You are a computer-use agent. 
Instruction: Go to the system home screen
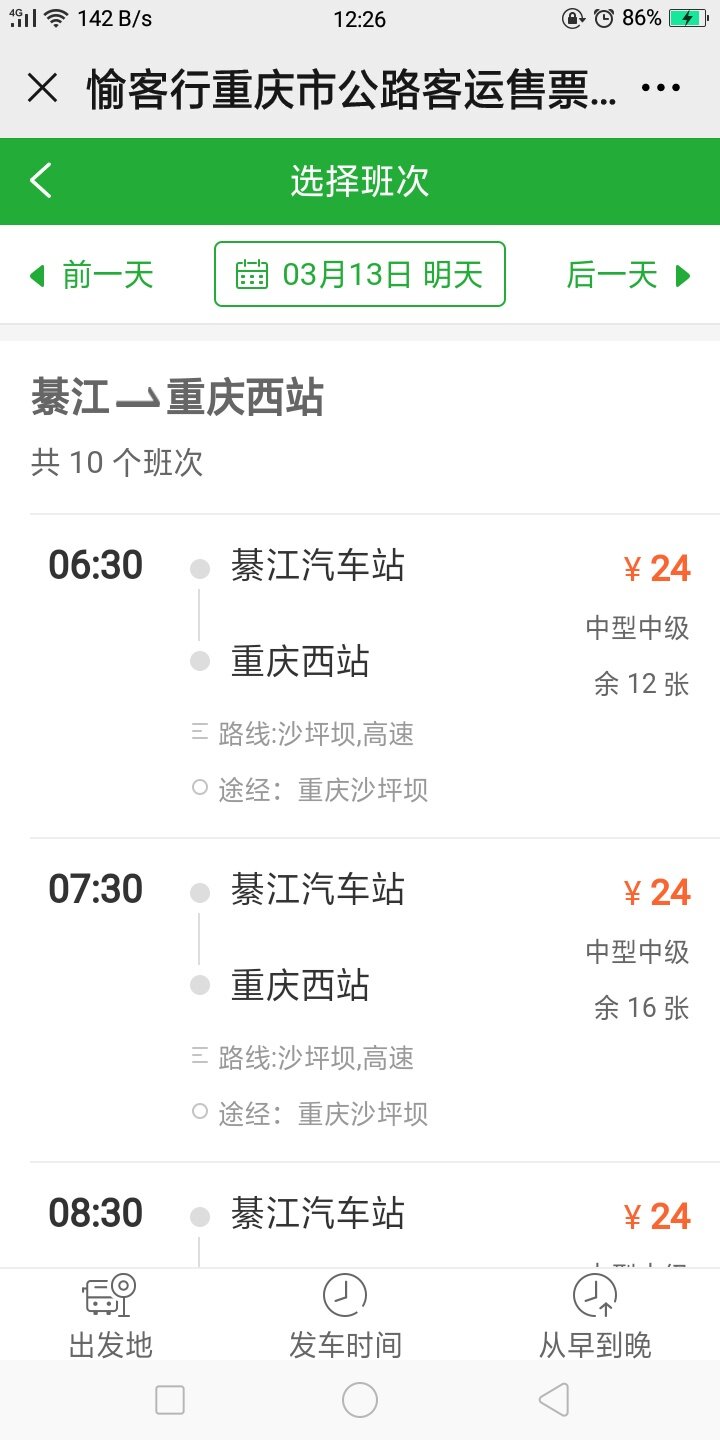point(360,1400)
